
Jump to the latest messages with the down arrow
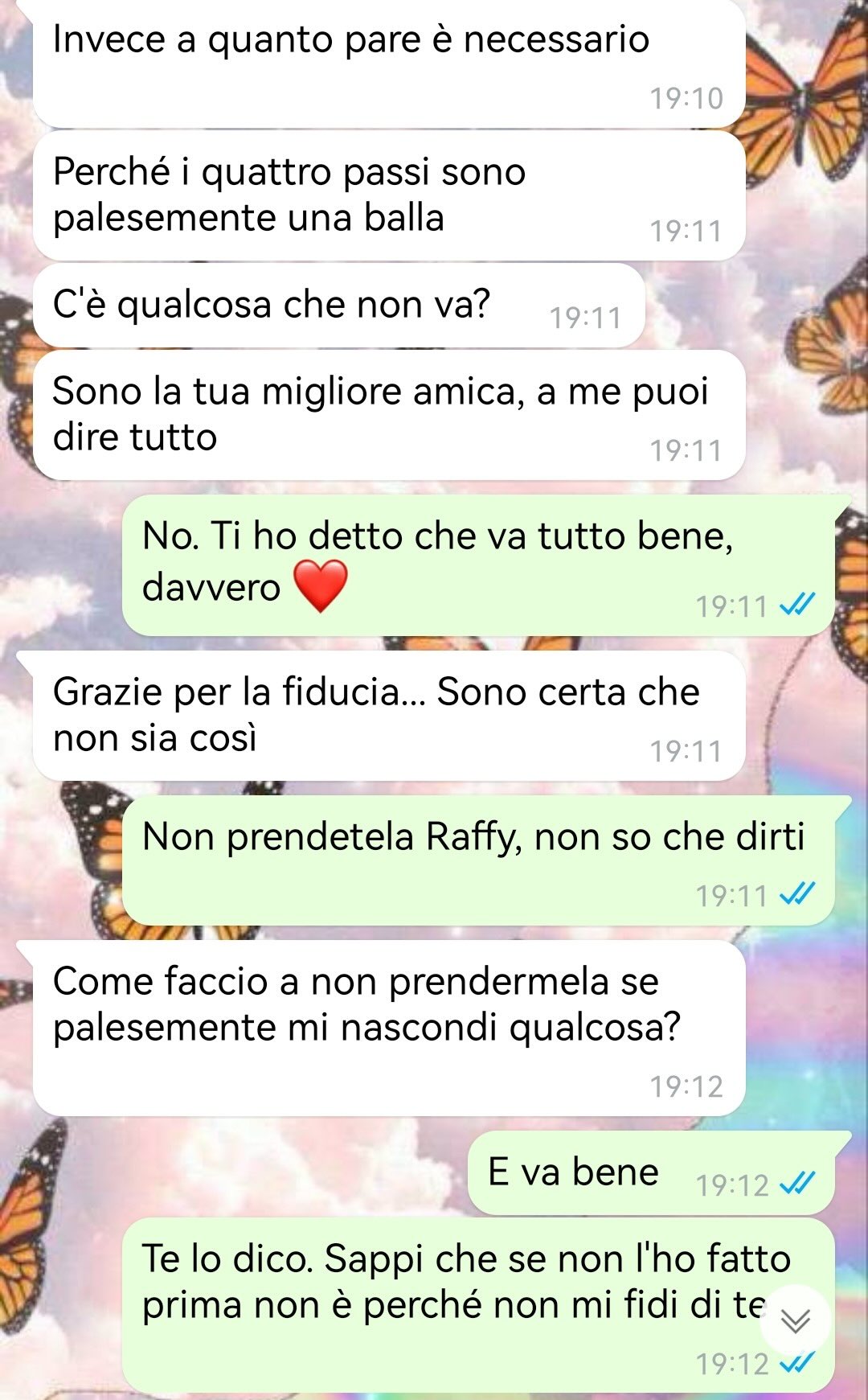(794, 1320)
